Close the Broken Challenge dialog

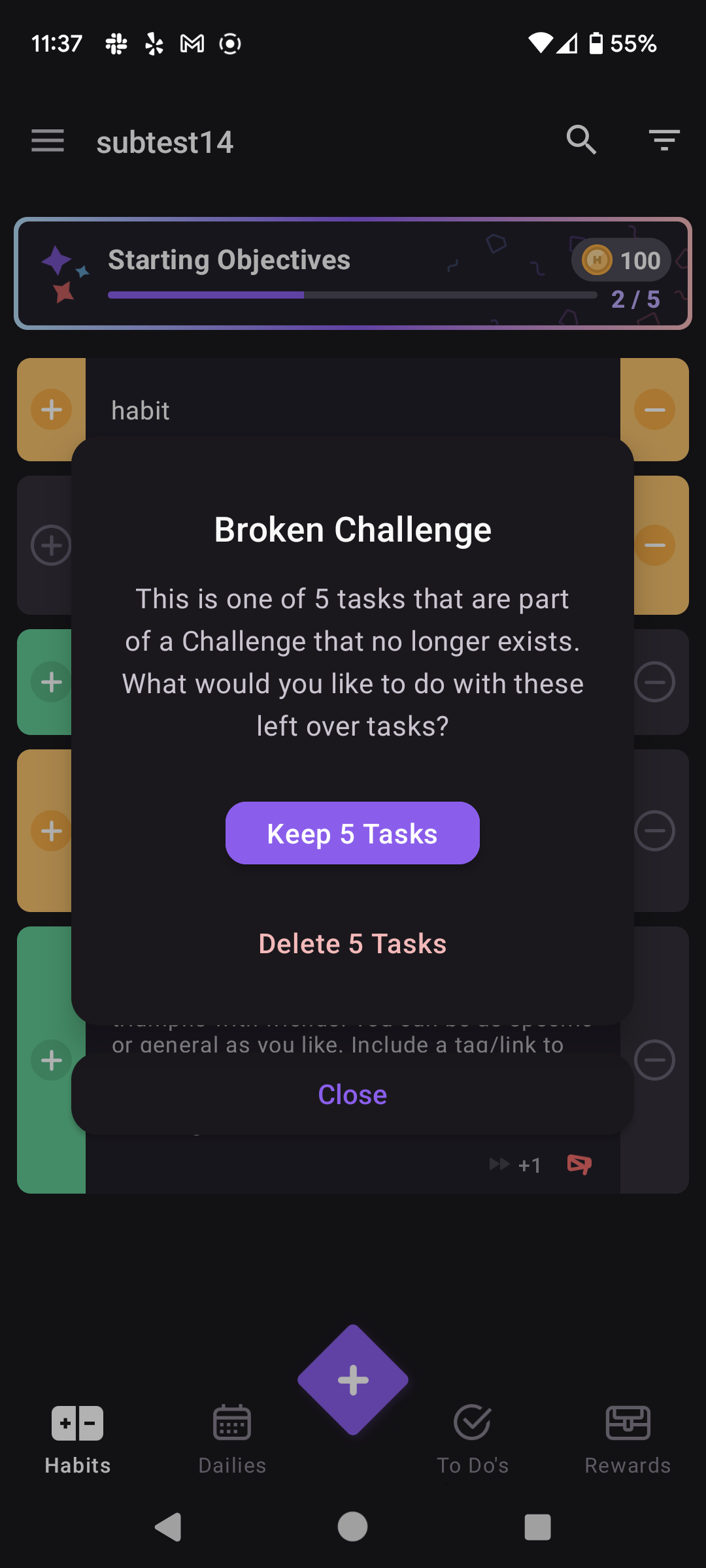click(x=352, y=1094)
